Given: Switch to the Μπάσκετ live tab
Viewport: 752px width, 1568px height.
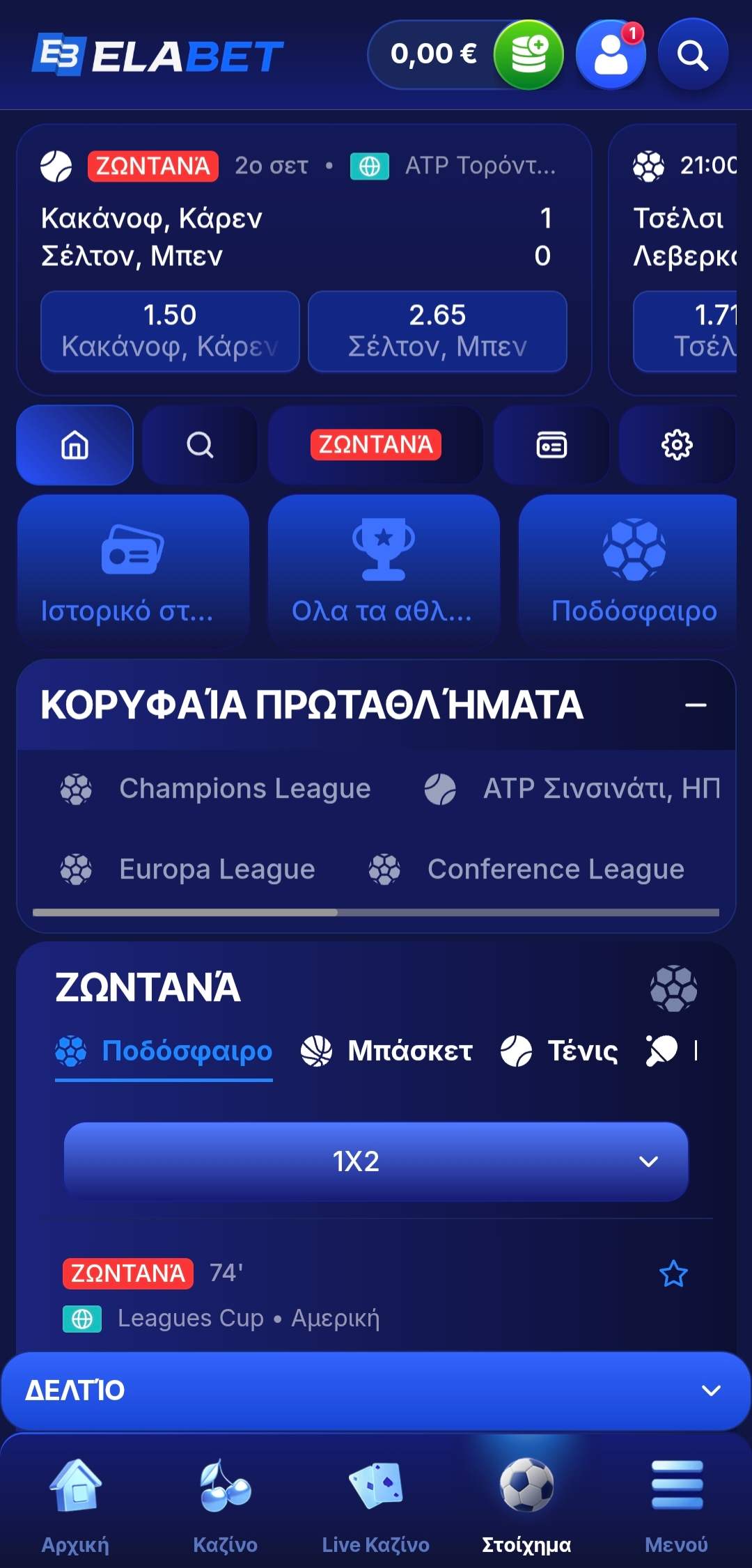Looking at the screenshot, I should pyautogui.click(x=386, y=1051).
